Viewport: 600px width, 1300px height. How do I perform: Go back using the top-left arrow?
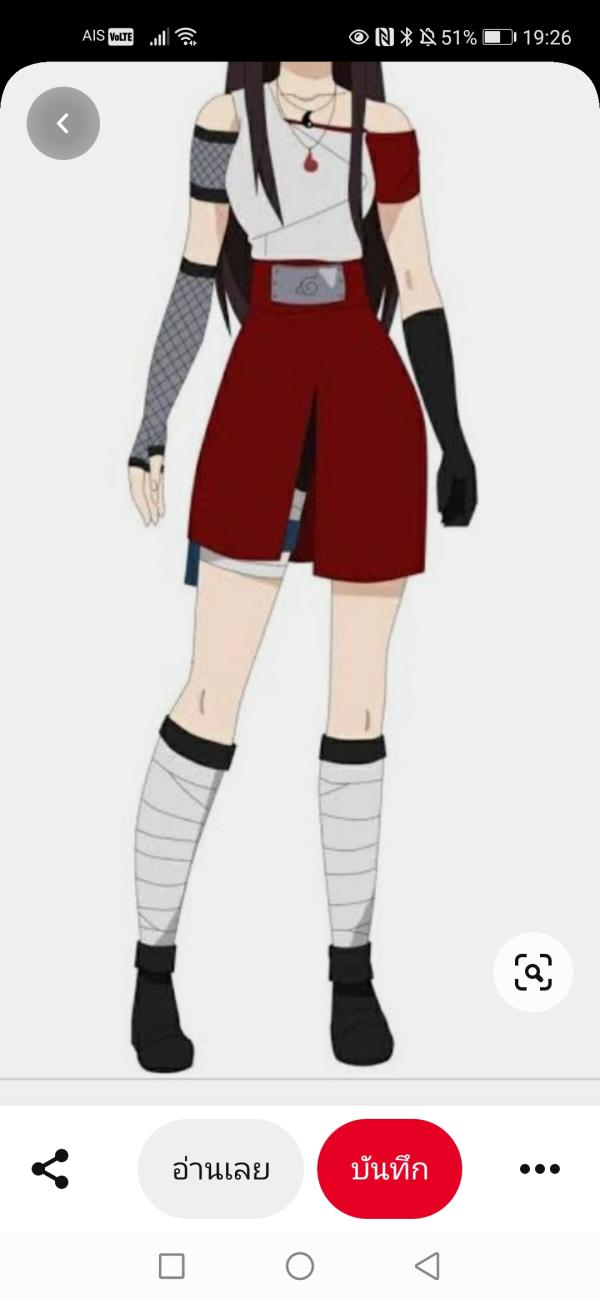63,124
